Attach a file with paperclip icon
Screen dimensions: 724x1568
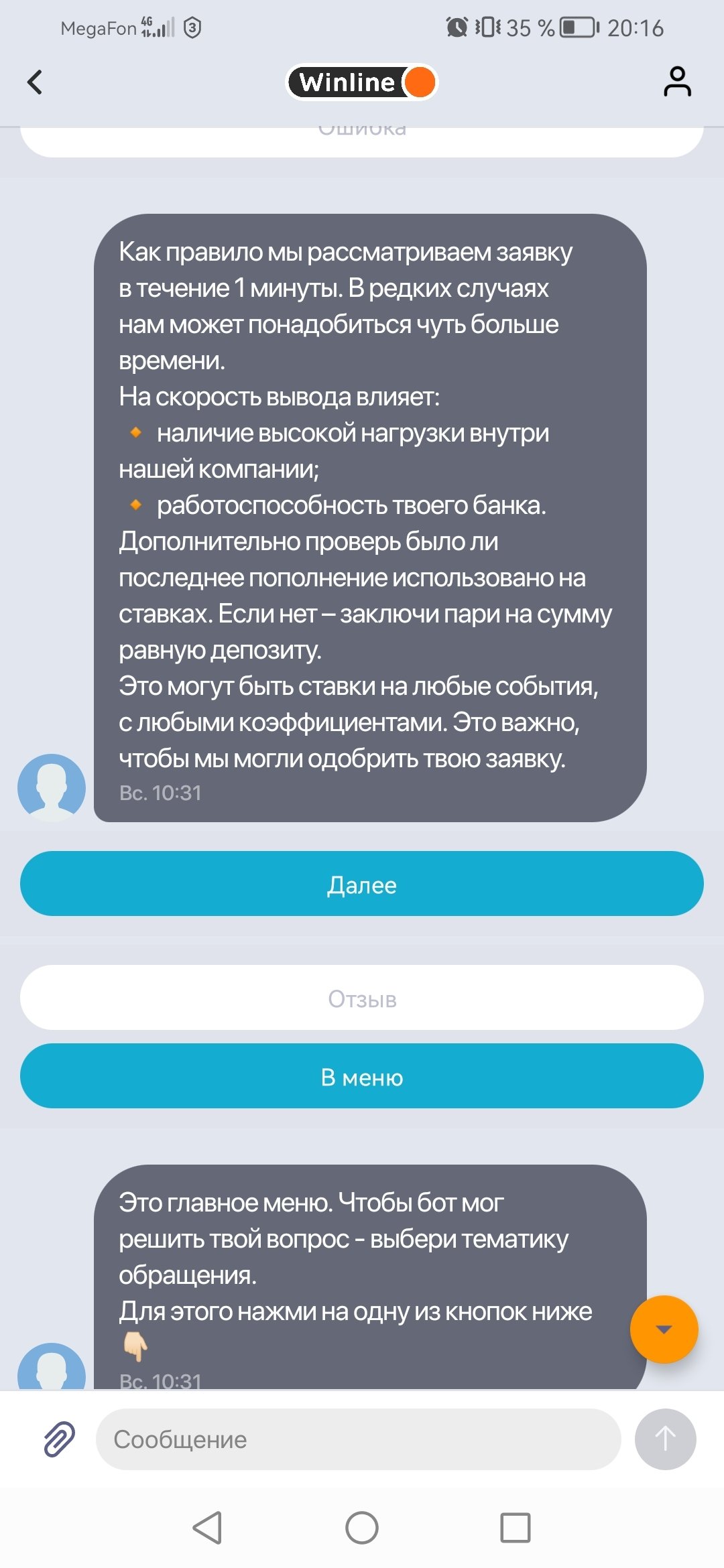[x=59, y=1439]
